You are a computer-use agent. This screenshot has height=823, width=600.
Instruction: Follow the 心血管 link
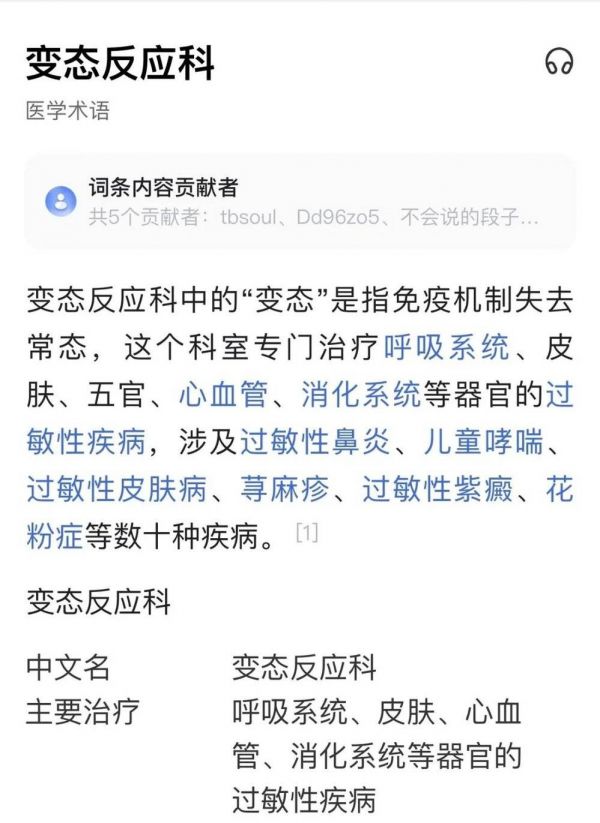[223, 394]
